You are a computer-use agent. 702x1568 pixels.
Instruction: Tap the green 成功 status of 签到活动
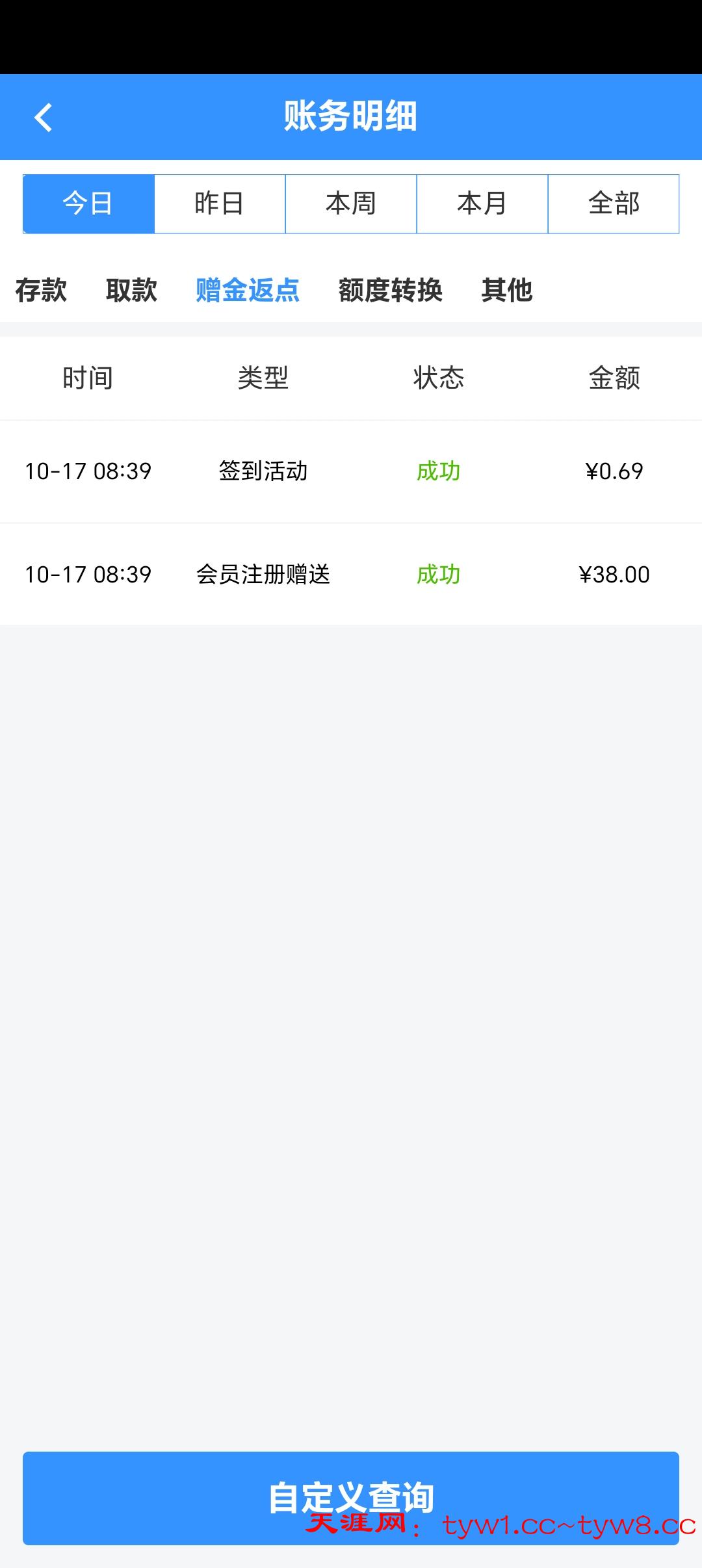coord(439,473)
